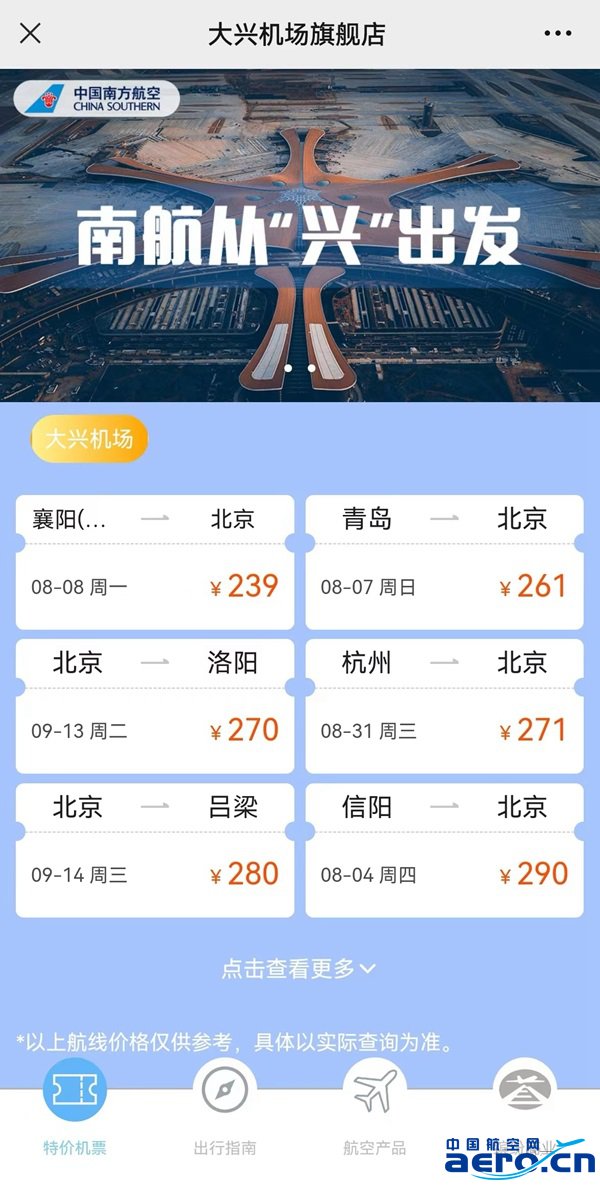Open the last bottom tab with runway icon

click(x=525, y=1100)
